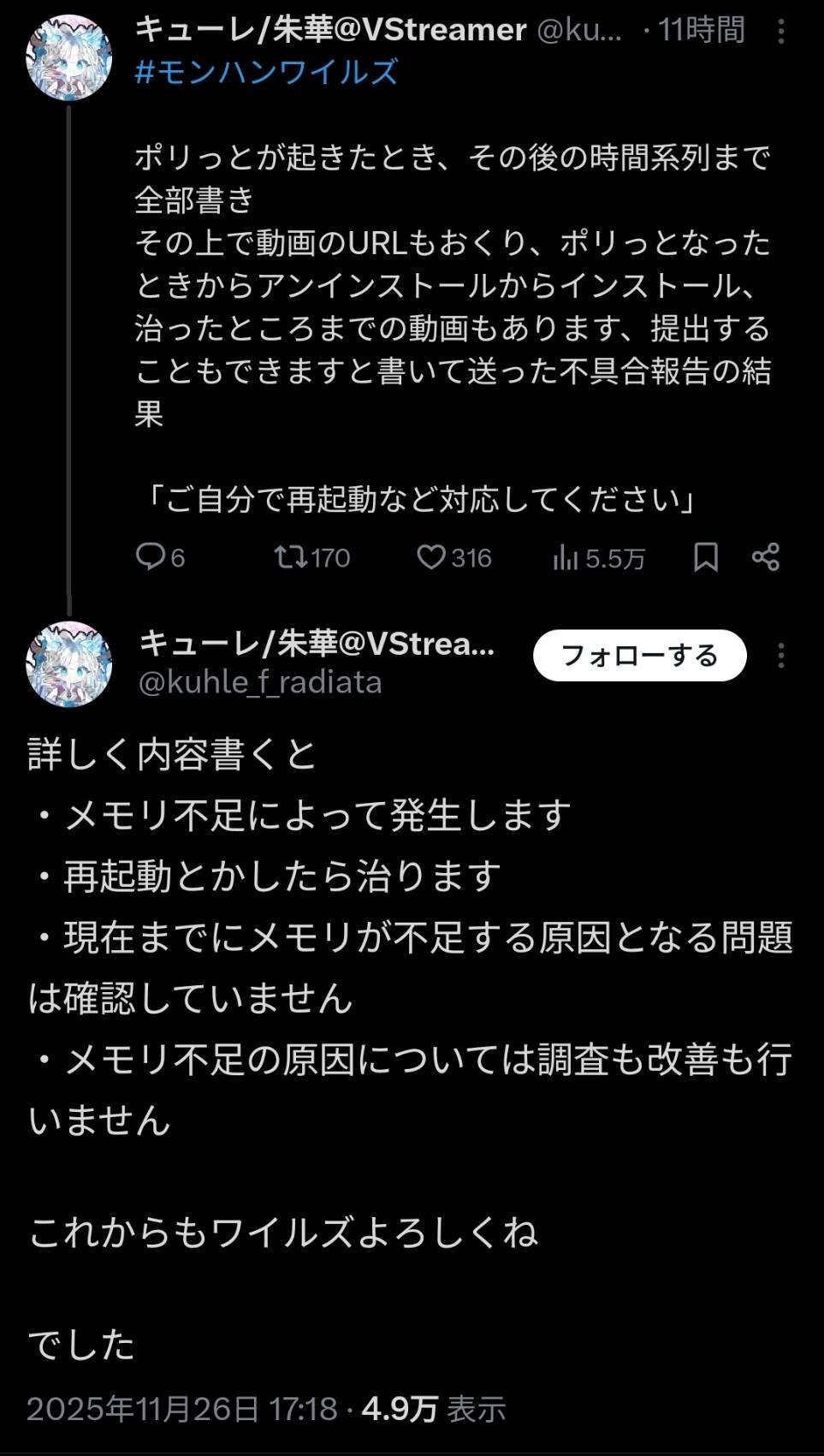Open @kuhle_f_radiata profile from the lower avatar
This screenshot has width=824, height=1456.
coord(69,664)
